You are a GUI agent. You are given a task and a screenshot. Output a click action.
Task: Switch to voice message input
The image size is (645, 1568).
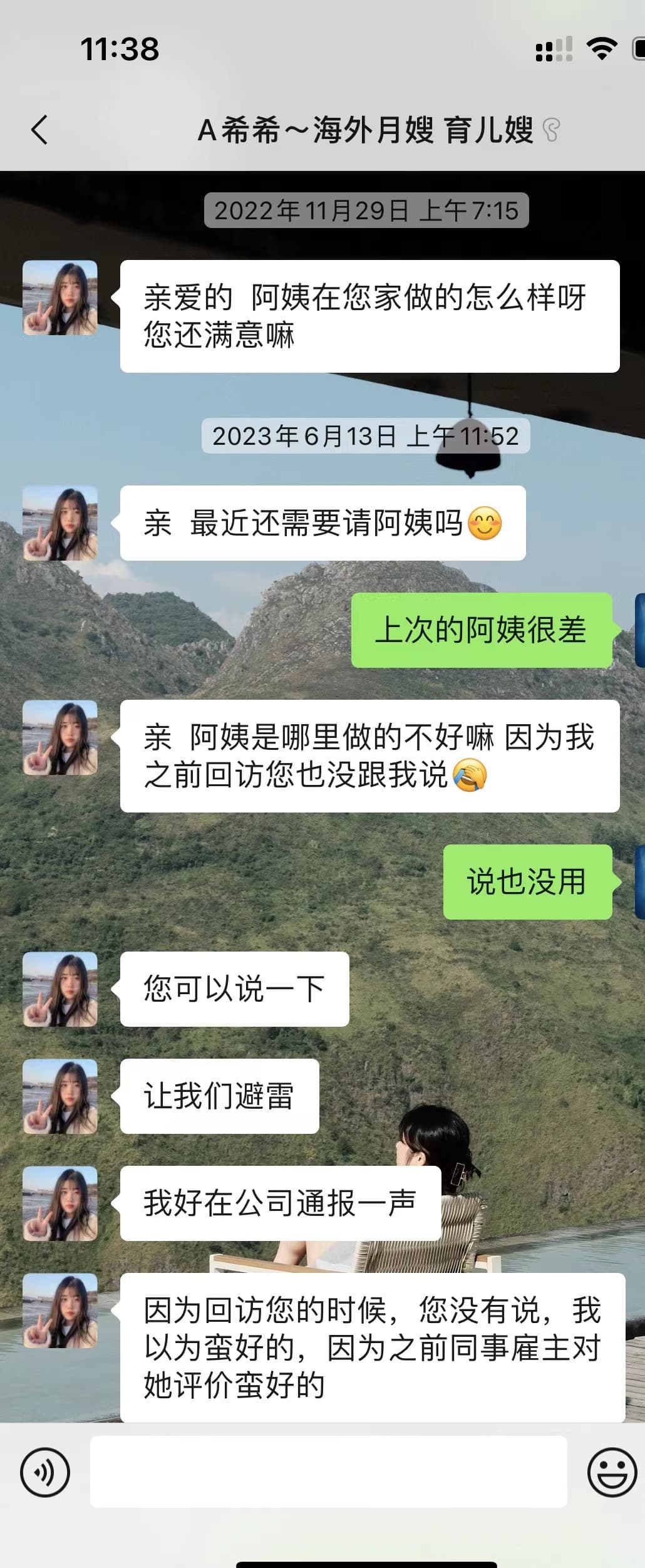click(44, 1472)
